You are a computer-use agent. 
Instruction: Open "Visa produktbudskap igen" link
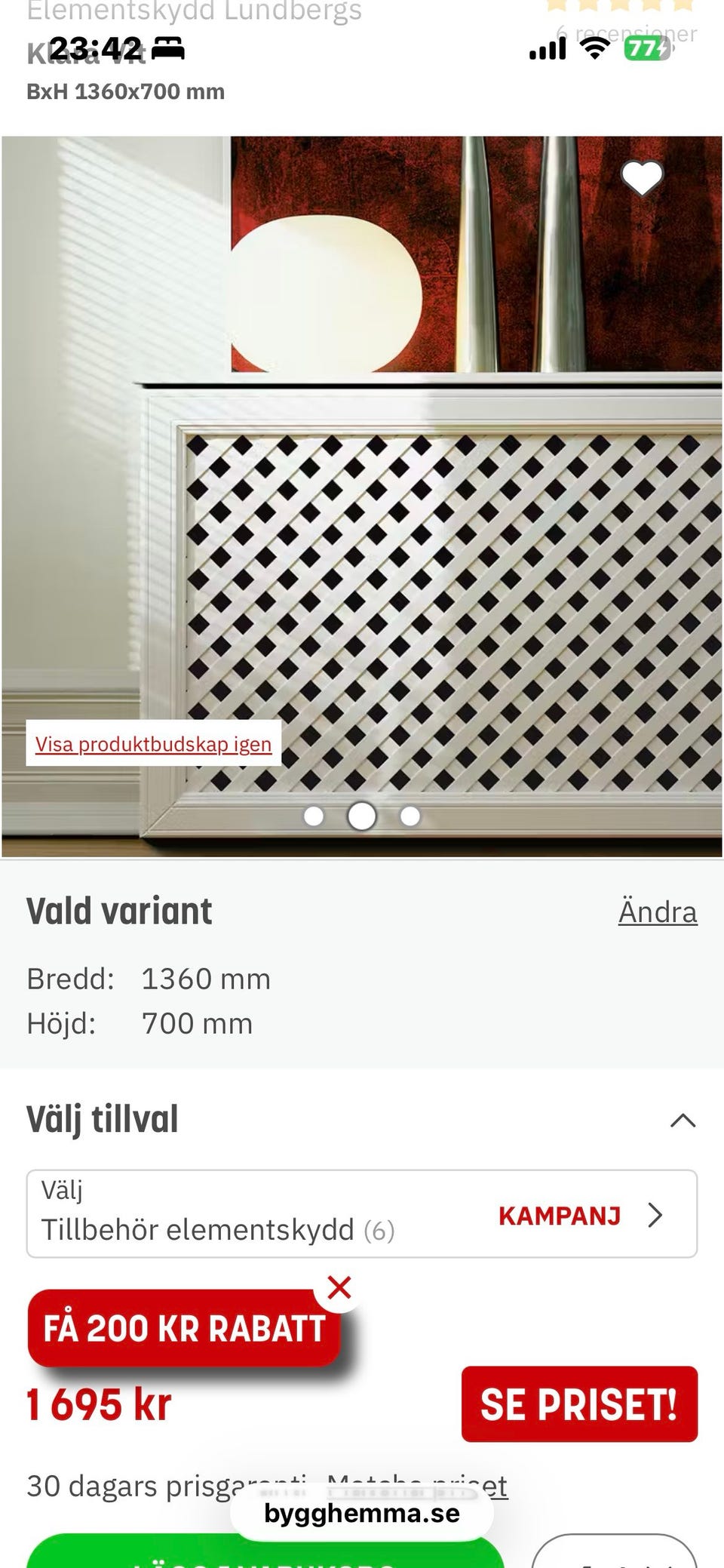click(153, 743)
